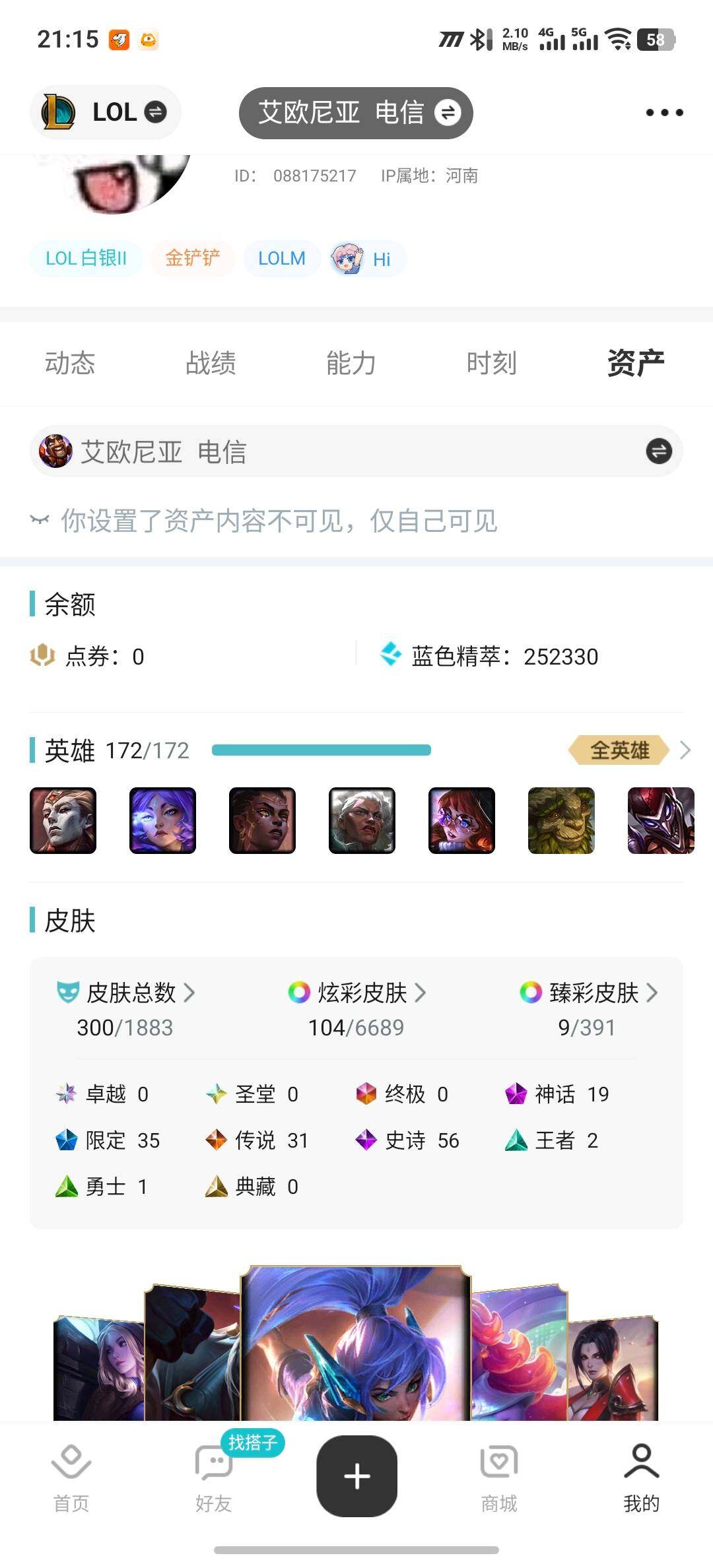713x1568 pixels.
Task: Go to the 首页 tab
Action: click(x=71, y=1478)
